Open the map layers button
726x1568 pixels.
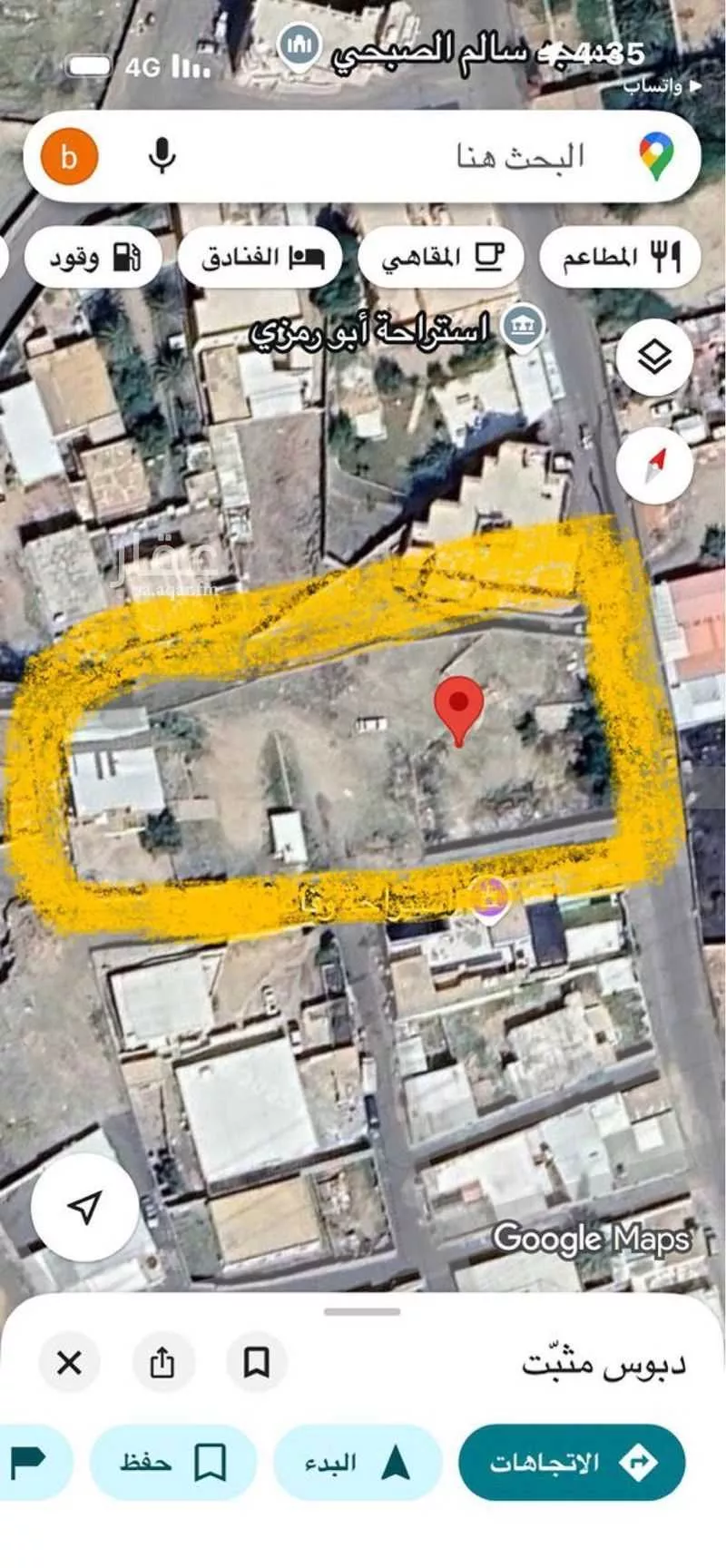pos(654,358)
